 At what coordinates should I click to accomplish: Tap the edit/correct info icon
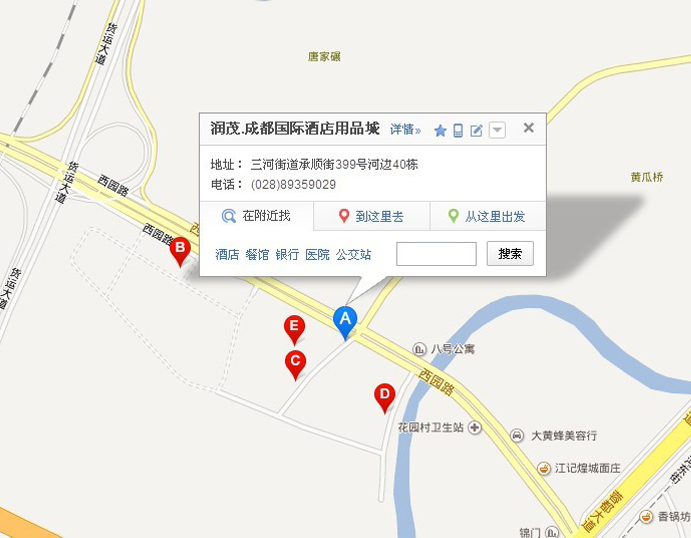tap(477, 130)
